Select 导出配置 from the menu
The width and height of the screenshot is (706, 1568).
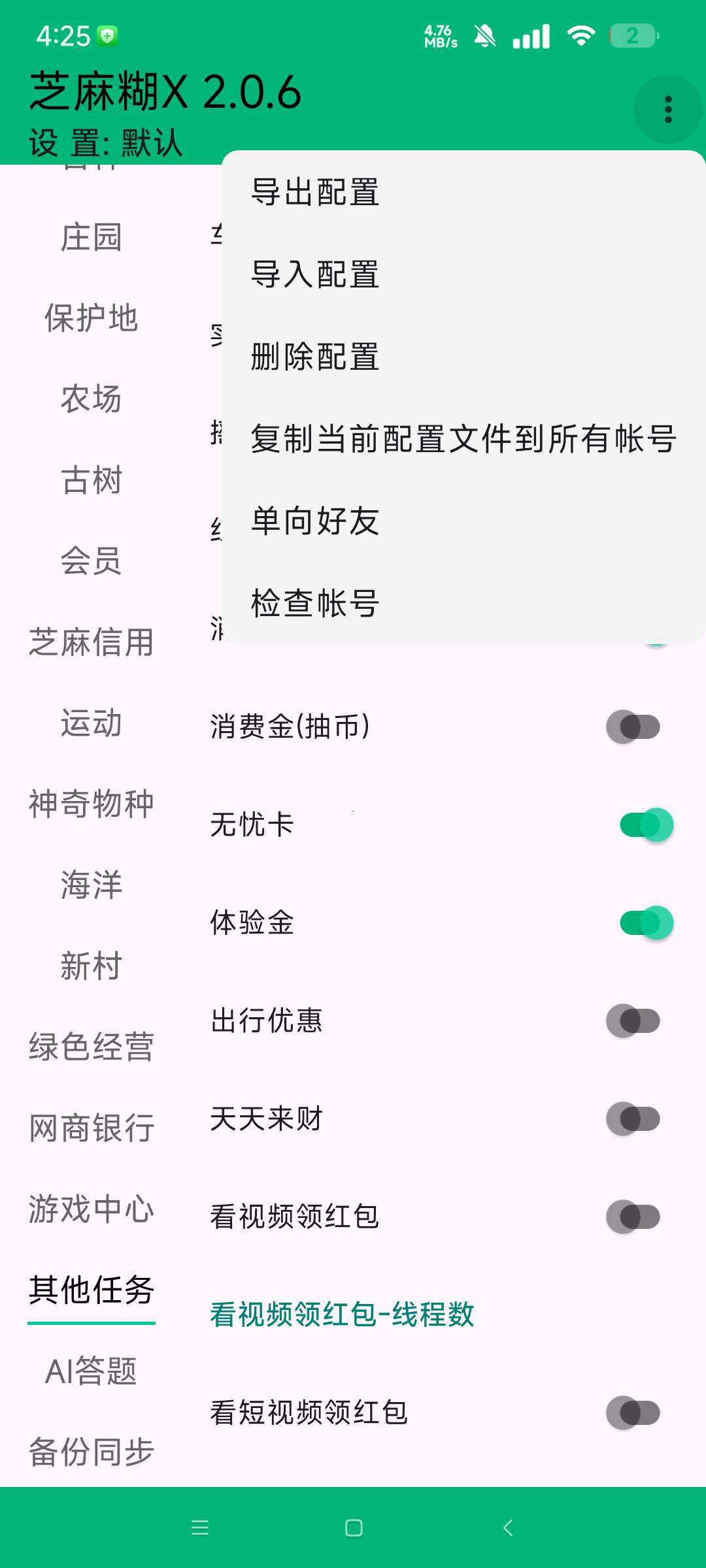click(315, 192)
